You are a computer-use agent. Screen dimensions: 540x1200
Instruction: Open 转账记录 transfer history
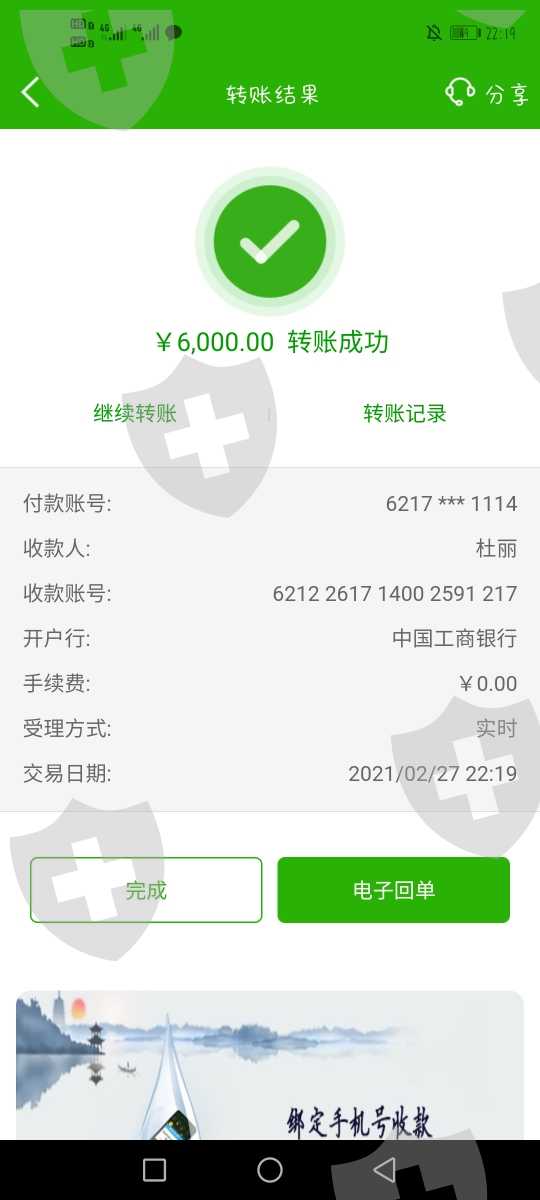404,413
